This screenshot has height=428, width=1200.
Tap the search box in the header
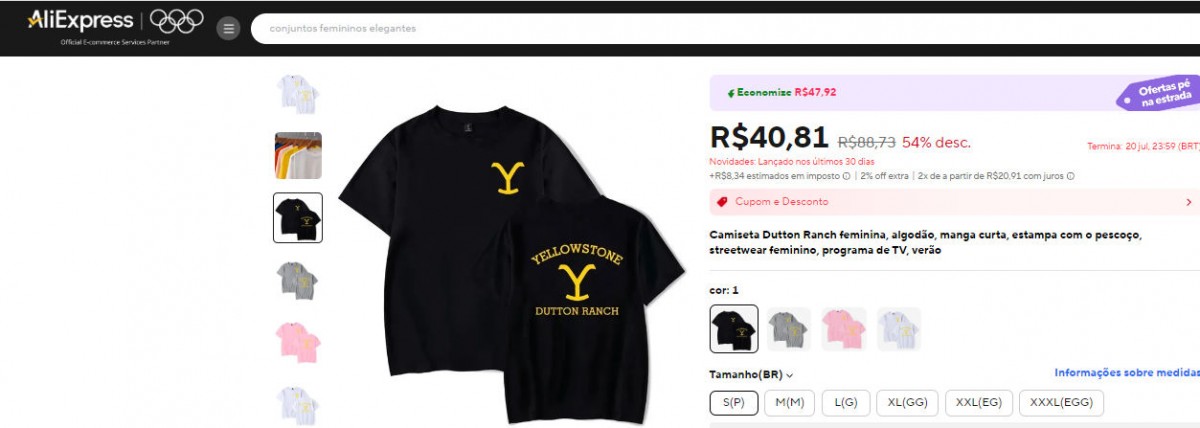click(x=700, y=28)
